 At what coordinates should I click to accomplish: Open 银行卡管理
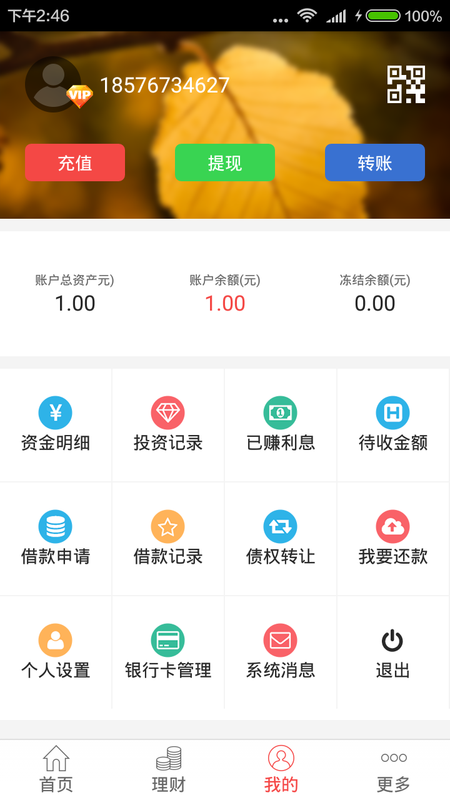168,653
